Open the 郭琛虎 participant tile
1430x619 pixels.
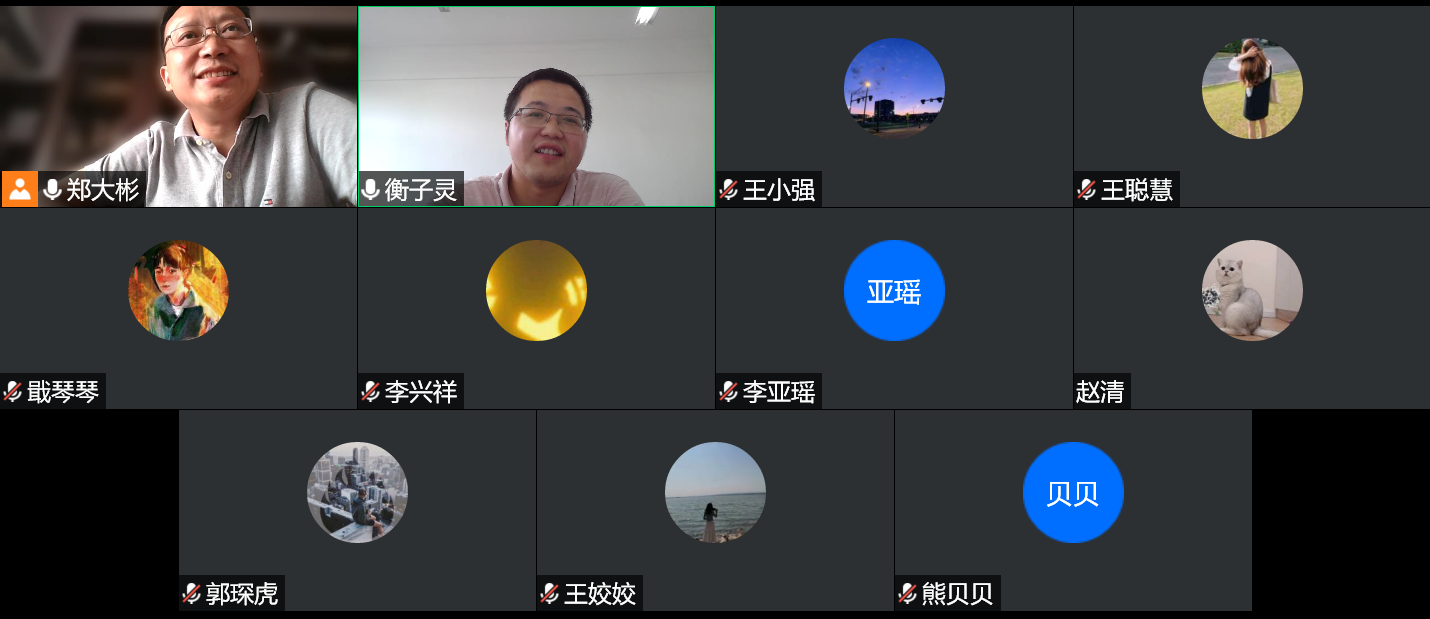pos(357,509)
